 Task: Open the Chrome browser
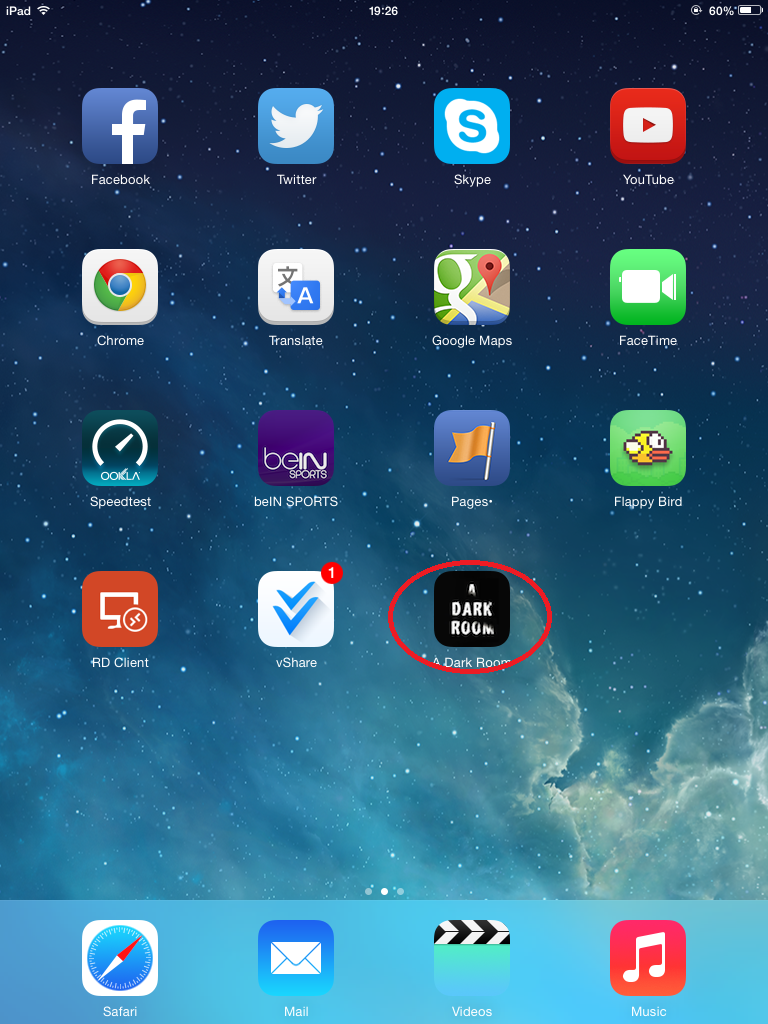pyautogui.click(x=120, y=287)
